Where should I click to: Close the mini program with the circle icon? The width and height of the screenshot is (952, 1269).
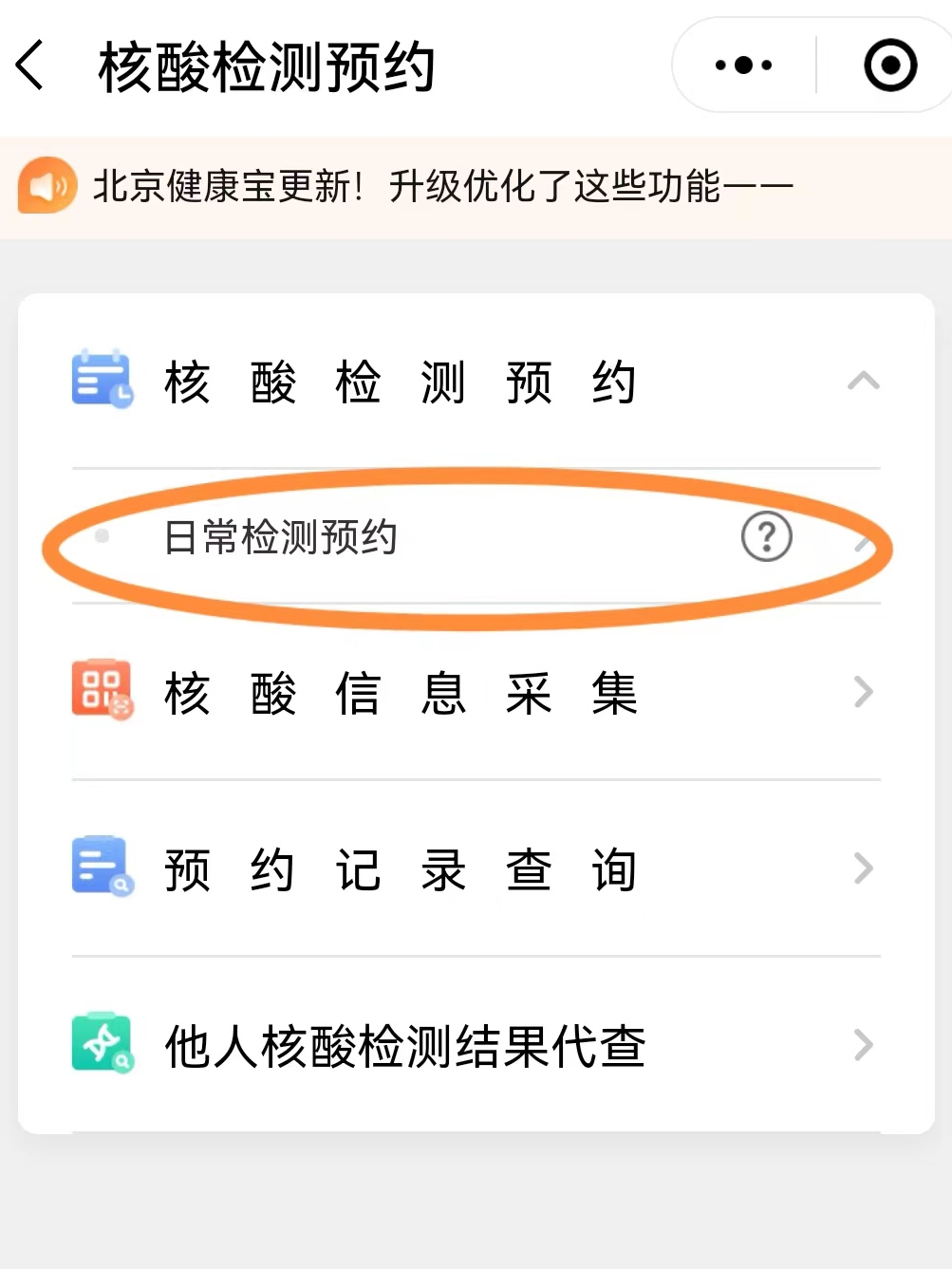(889, 65)
